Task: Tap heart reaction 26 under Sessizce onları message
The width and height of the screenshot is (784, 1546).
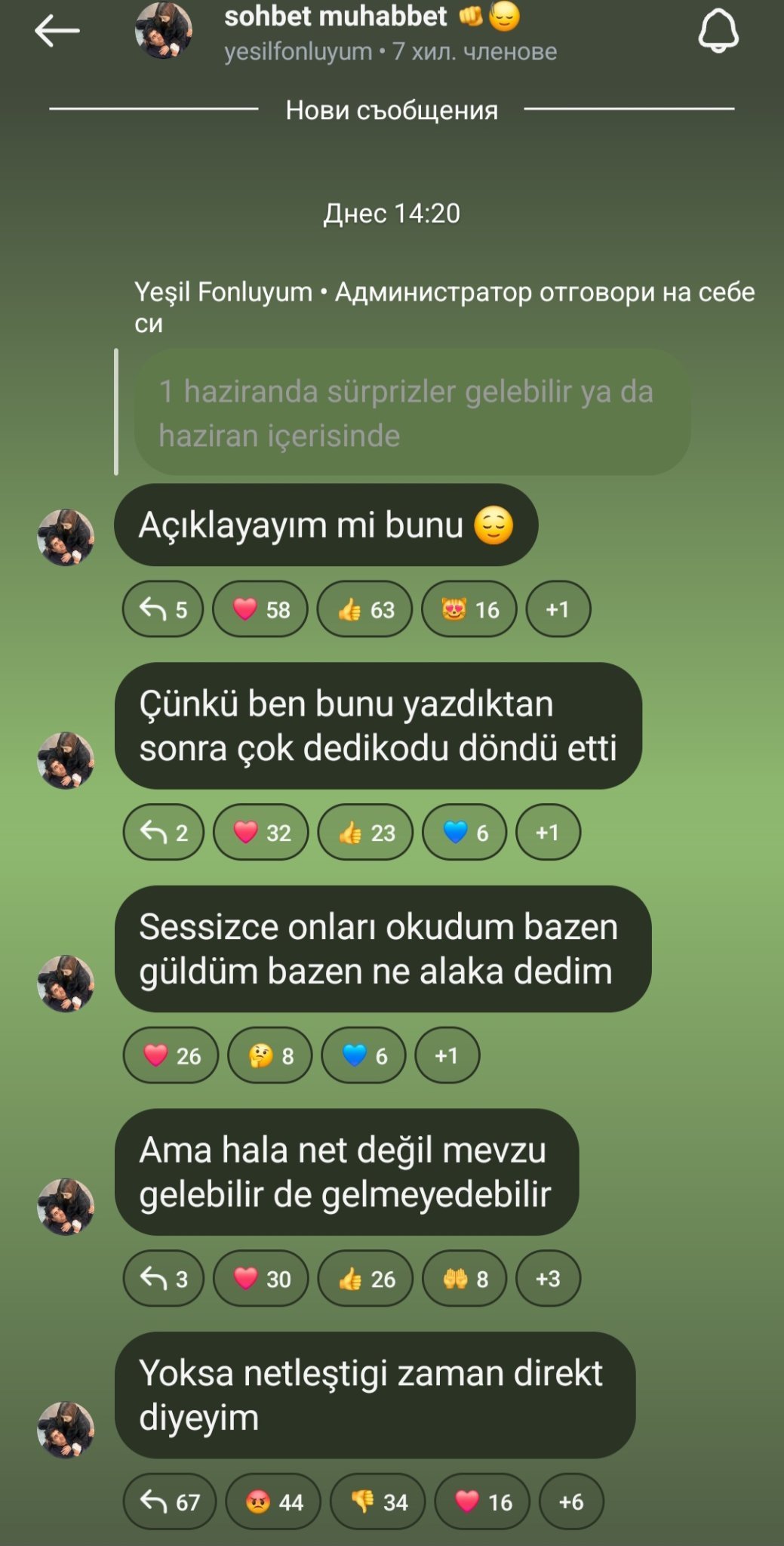Action: [x=171, y=1056]
